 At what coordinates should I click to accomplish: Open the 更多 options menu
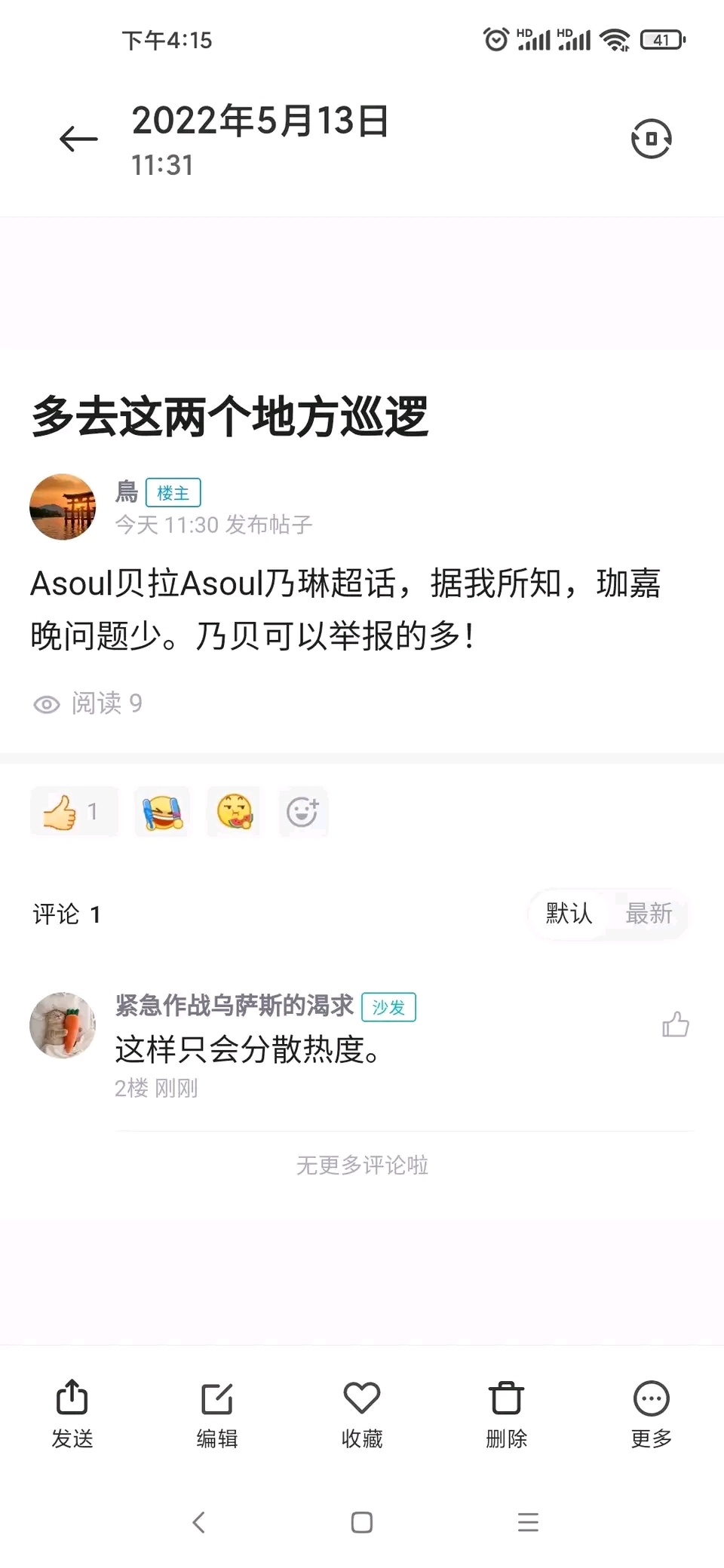(652, 1413)
